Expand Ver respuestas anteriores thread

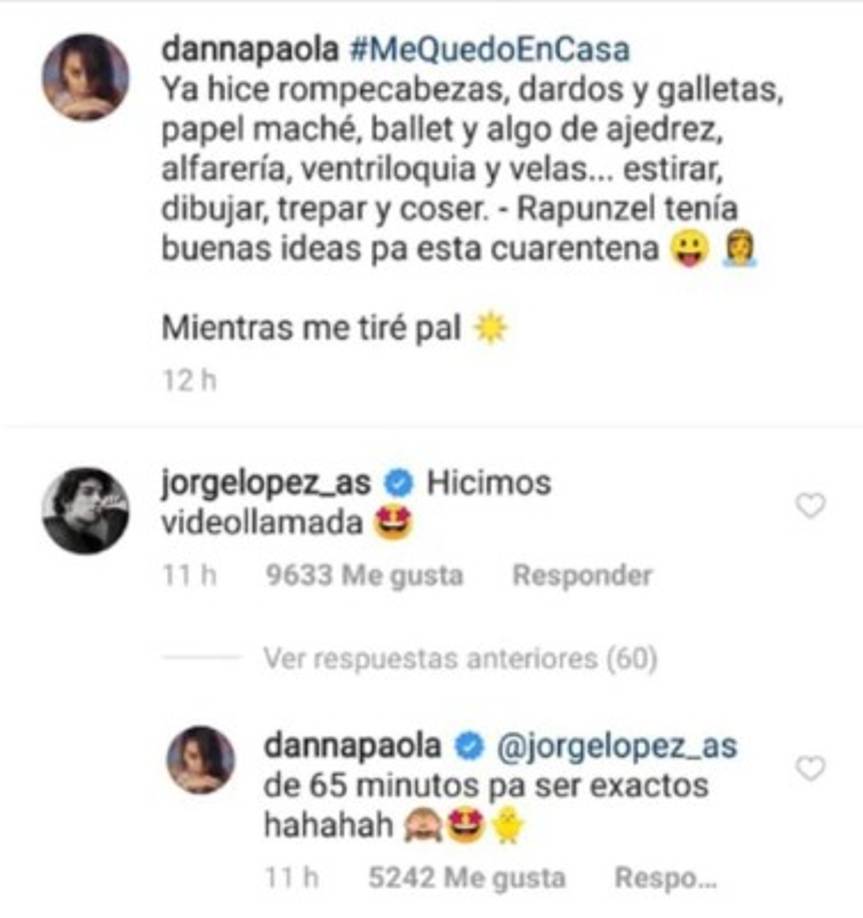[x=461, y=657]
